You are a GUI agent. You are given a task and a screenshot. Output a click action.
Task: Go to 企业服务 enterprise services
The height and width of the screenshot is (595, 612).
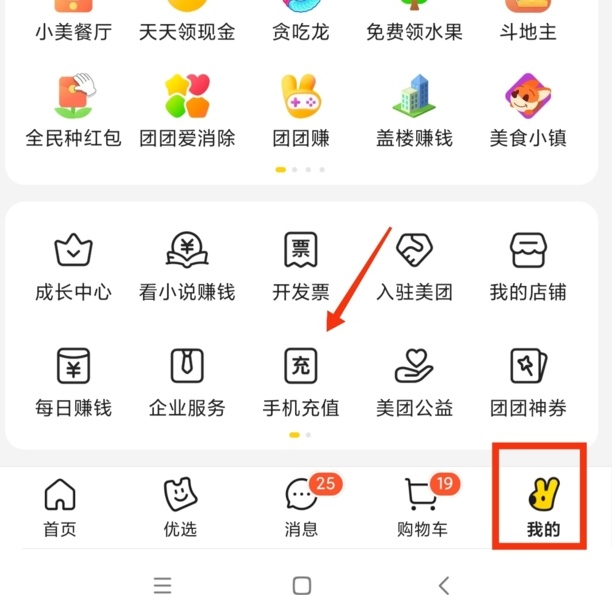pyautogui.click(x=187, y=380)
